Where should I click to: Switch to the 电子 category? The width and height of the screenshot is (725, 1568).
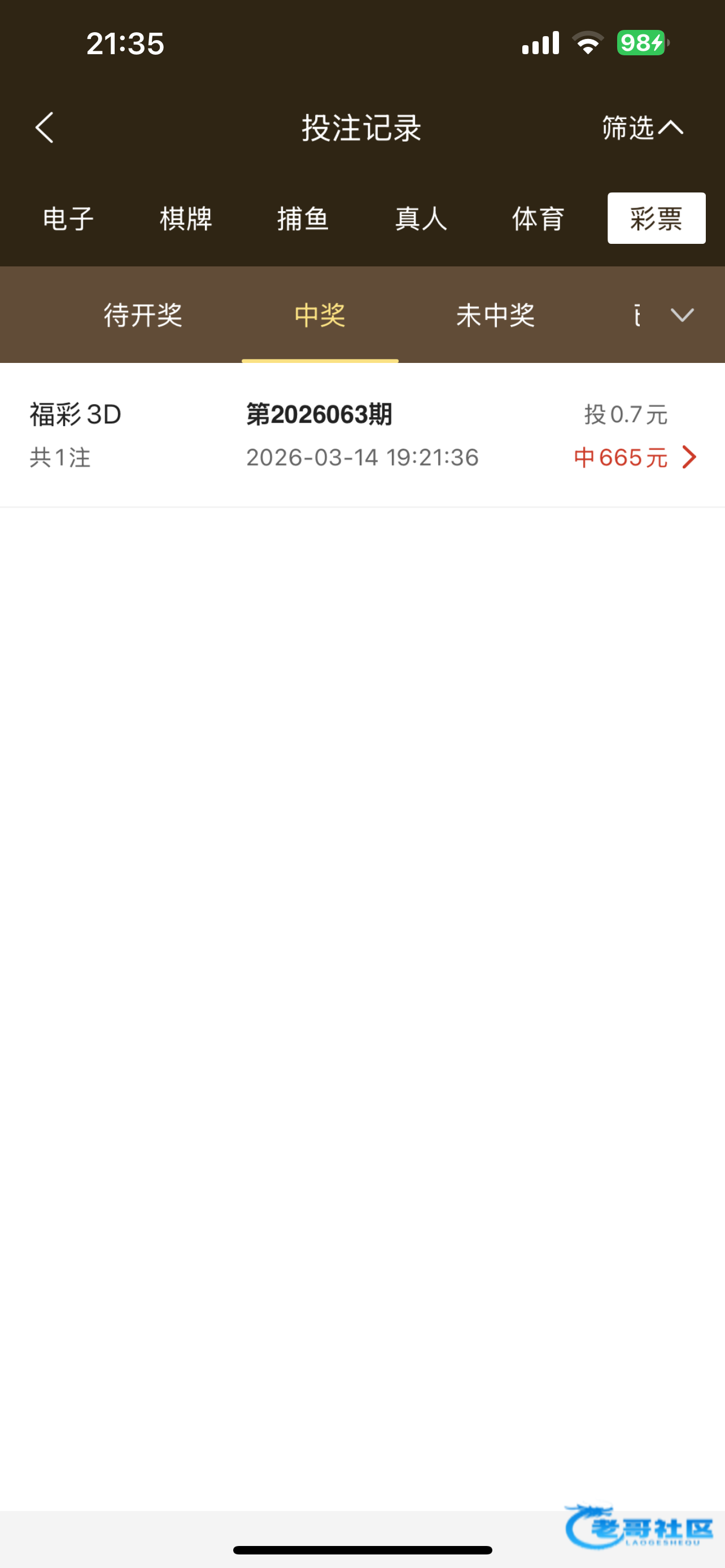click(x=68, y=218)
